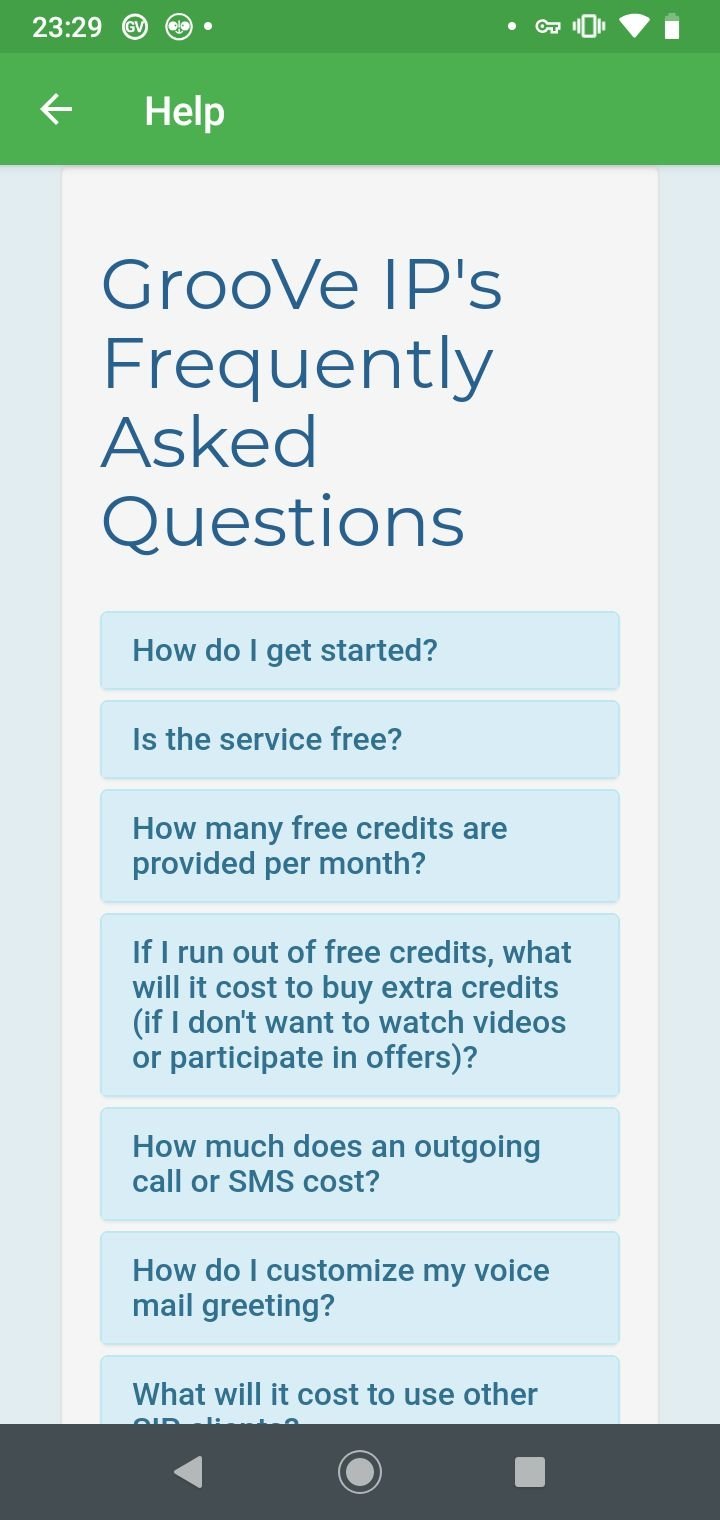Tap the system home button
The height and width of the screenshot is (1520, 720).
click(x=360, y=1472)
